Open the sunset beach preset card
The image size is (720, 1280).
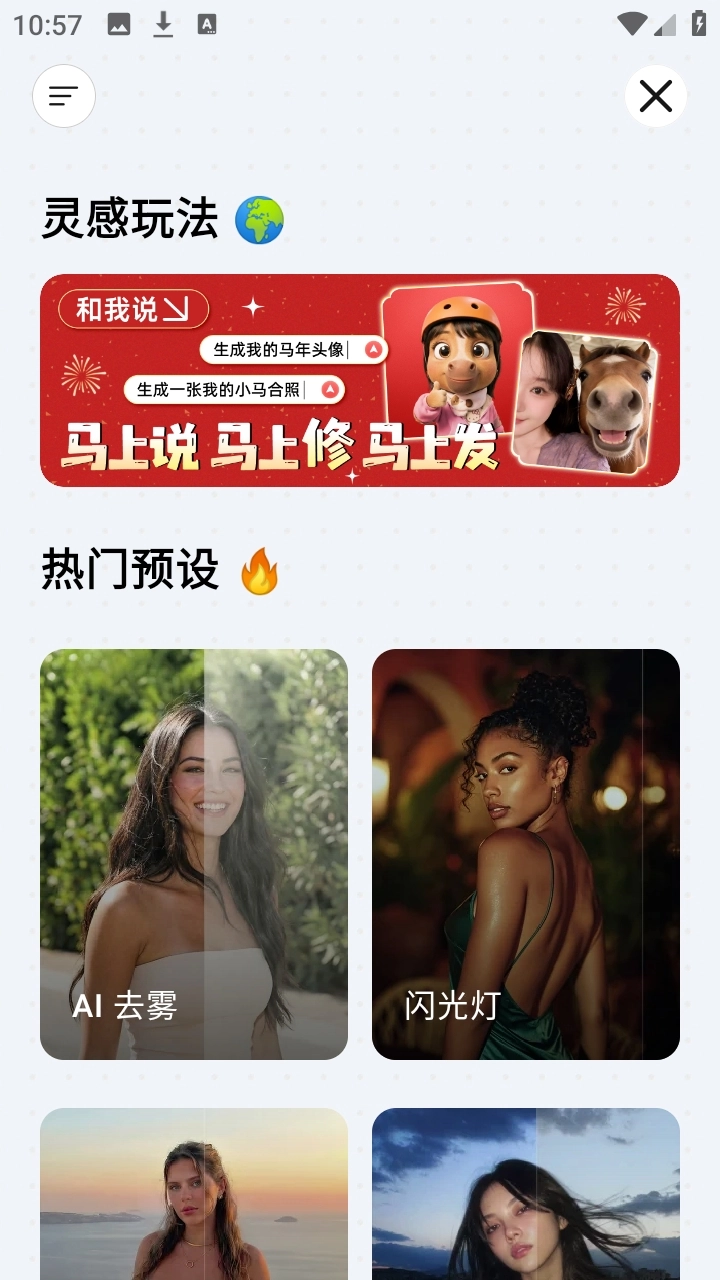(x=194, y=1194)
